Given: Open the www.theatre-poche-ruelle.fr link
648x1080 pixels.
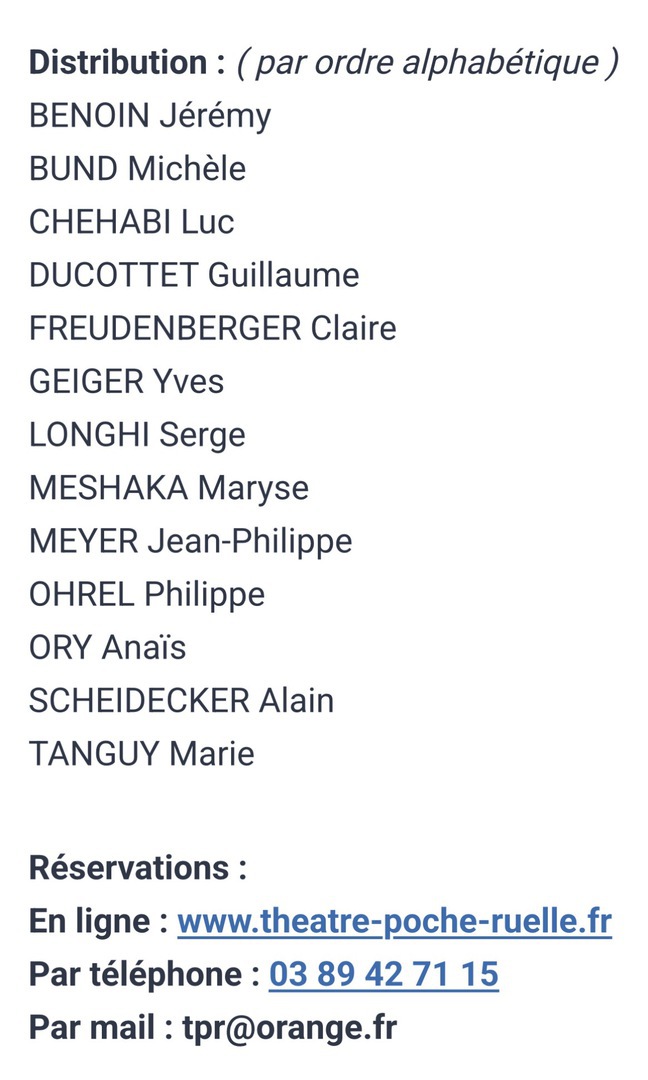Looking at the screenshot, I should click(x=394, y=921).
